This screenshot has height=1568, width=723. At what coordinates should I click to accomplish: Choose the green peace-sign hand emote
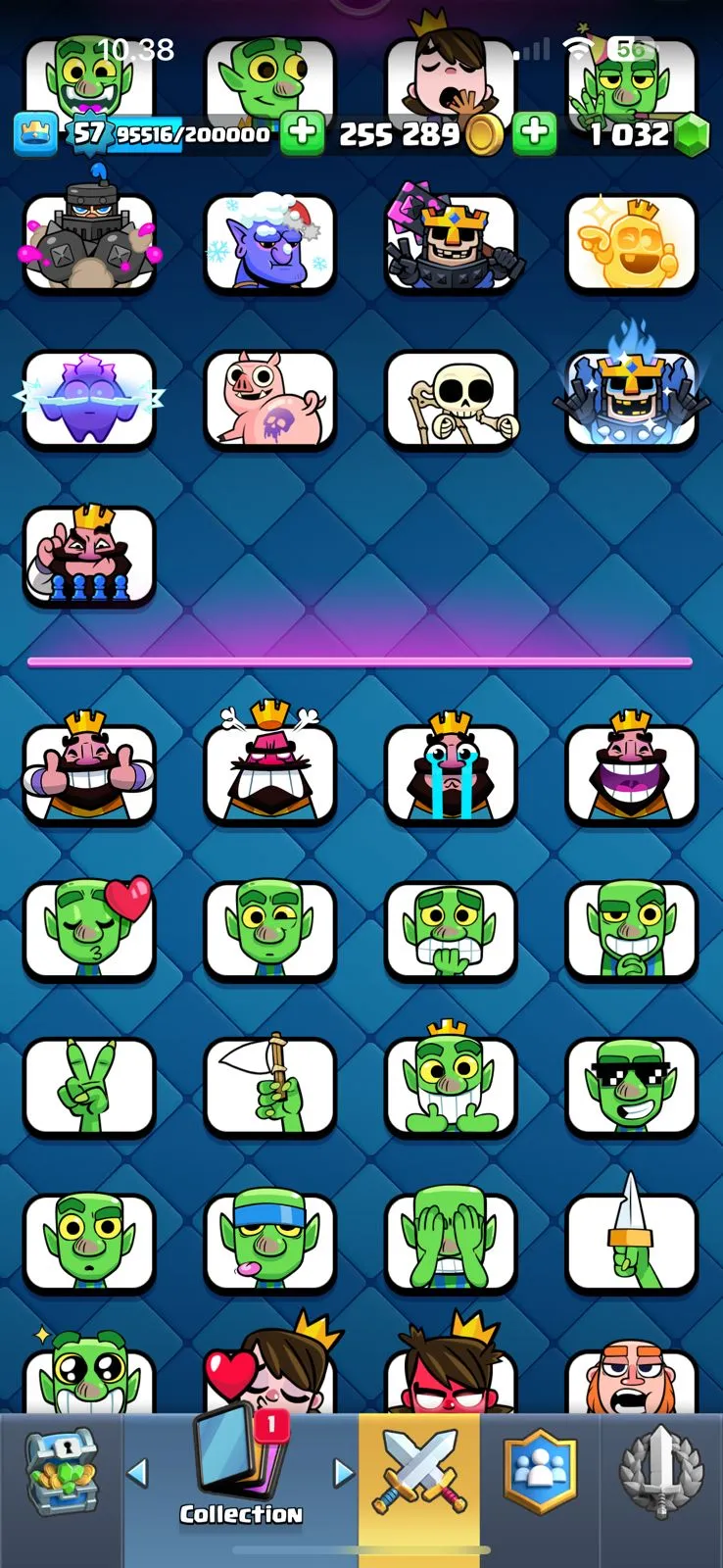pyautogui.click(x=89, y=1086)
